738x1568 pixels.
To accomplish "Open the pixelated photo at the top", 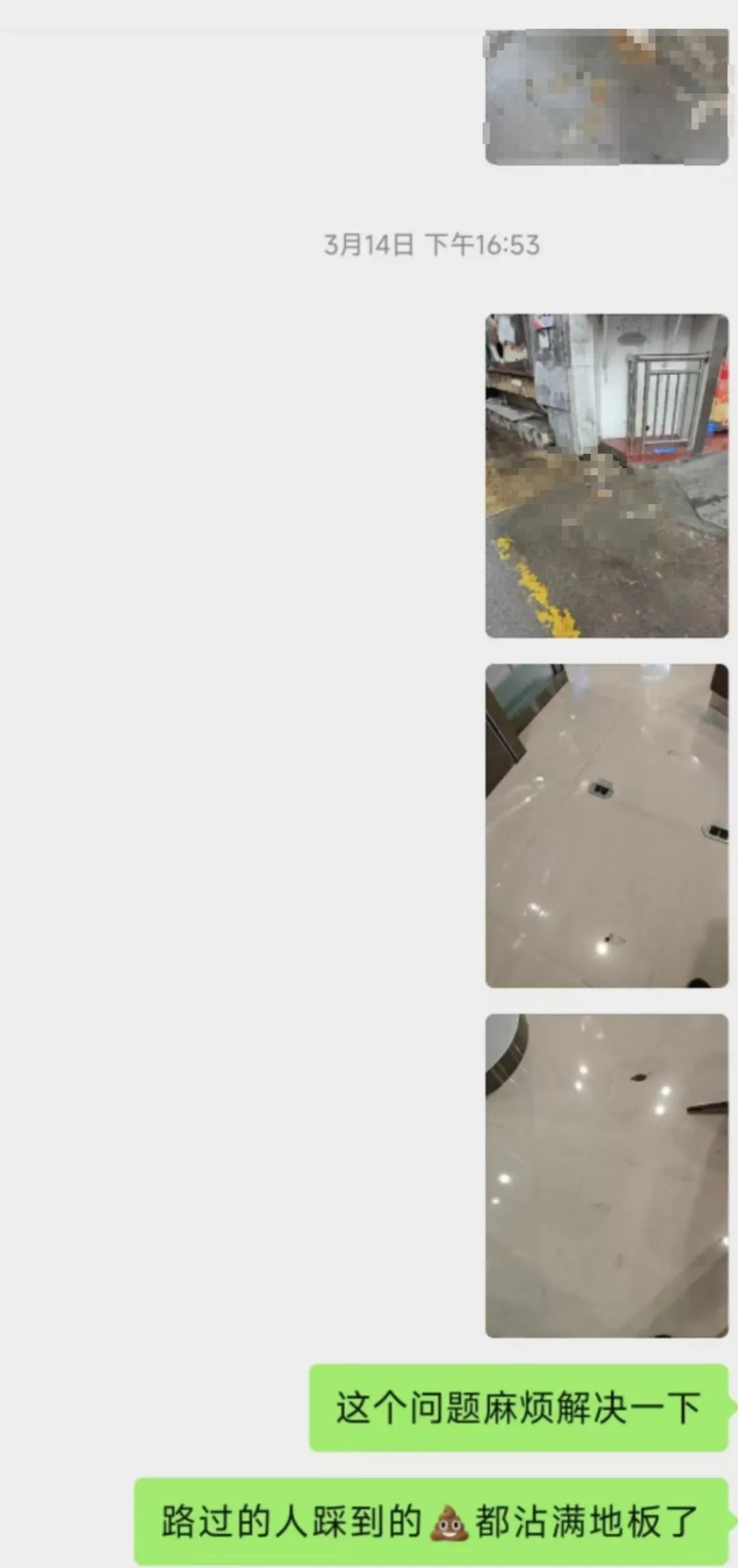I will [607, 96].
